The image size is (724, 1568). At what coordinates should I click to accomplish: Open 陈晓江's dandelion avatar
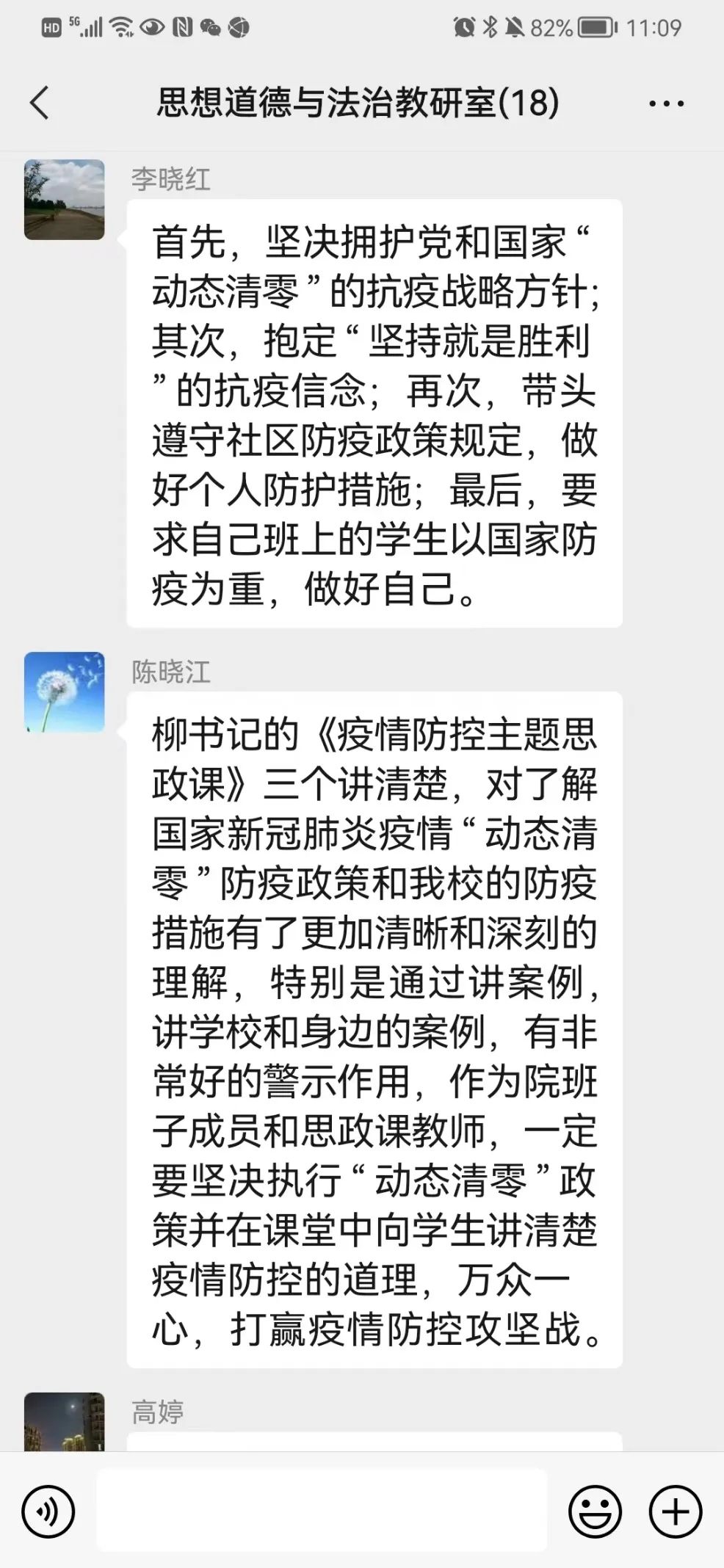click(65, 692)
